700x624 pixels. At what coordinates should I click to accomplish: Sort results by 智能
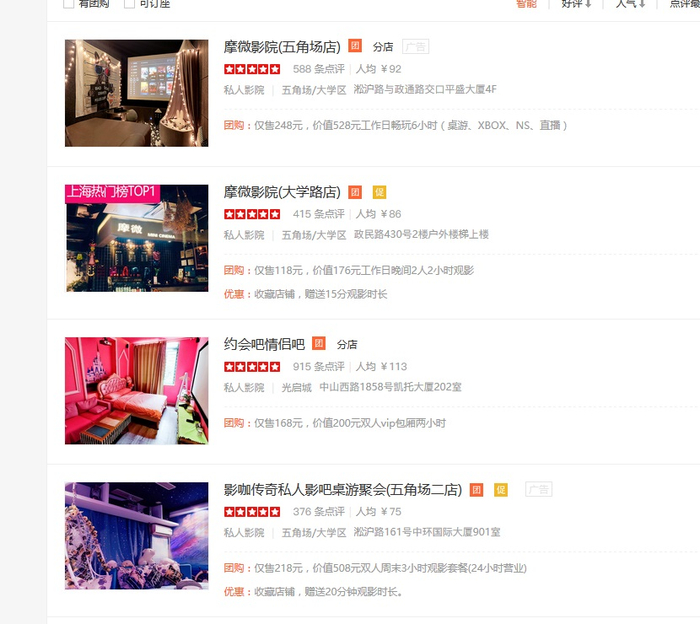click(526, 4)
